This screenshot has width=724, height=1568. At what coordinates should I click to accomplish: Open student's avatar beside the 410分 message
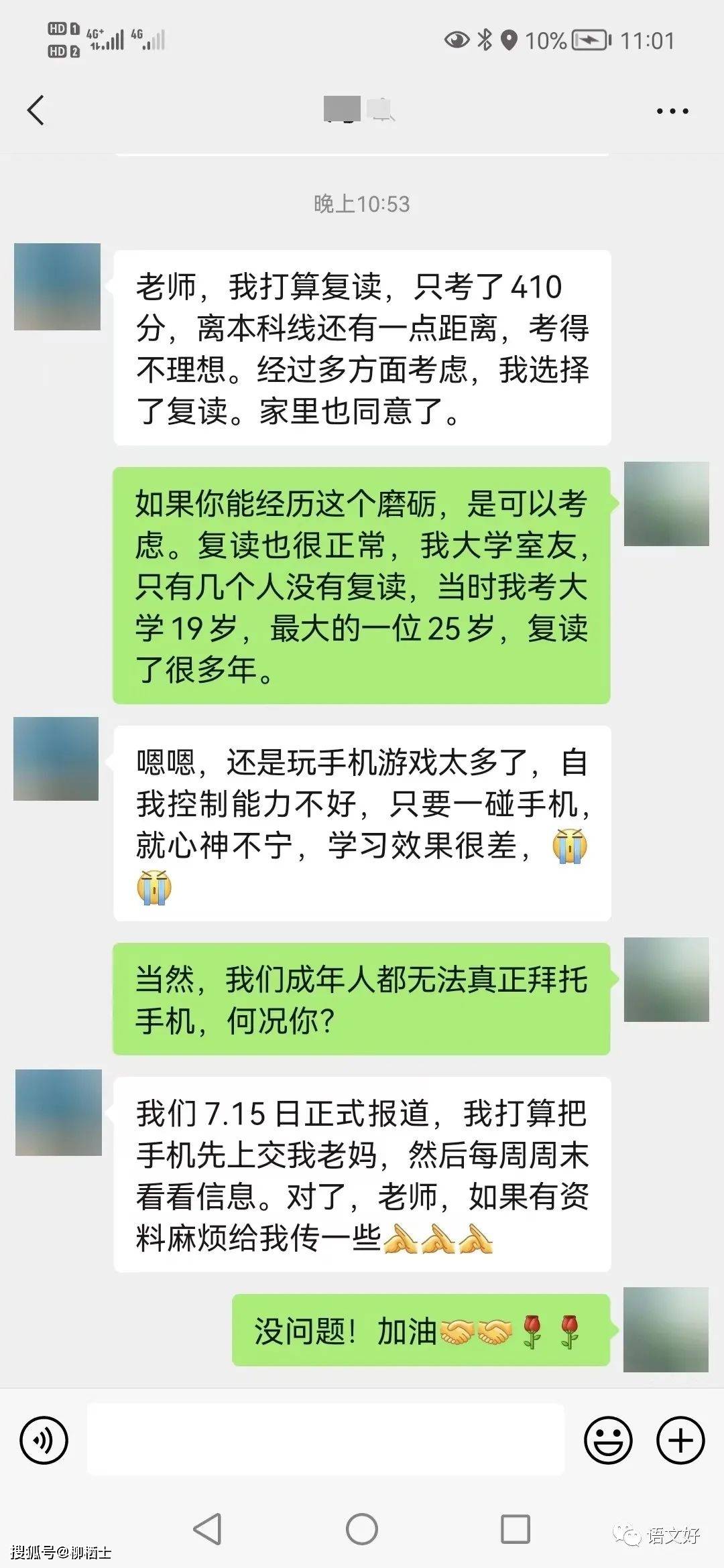[57, 287]
